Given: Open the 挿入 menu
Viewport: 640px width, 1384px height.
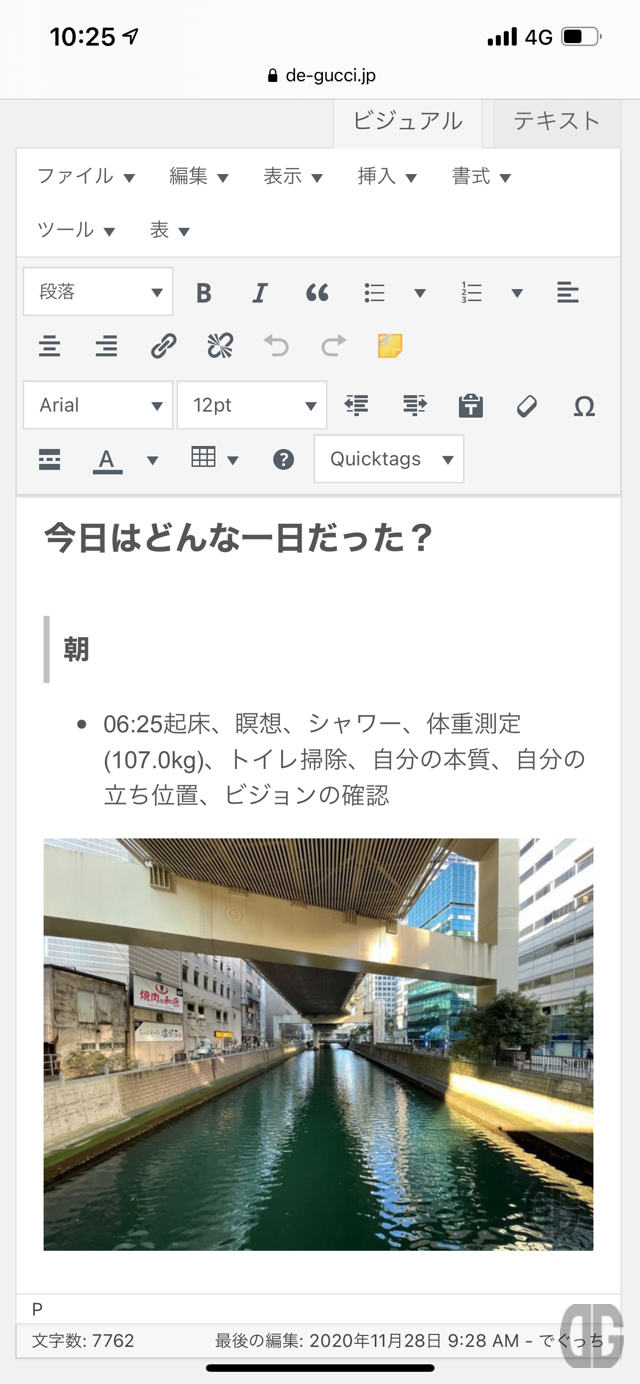Looking at the screenshot, I should click(387, 177).
